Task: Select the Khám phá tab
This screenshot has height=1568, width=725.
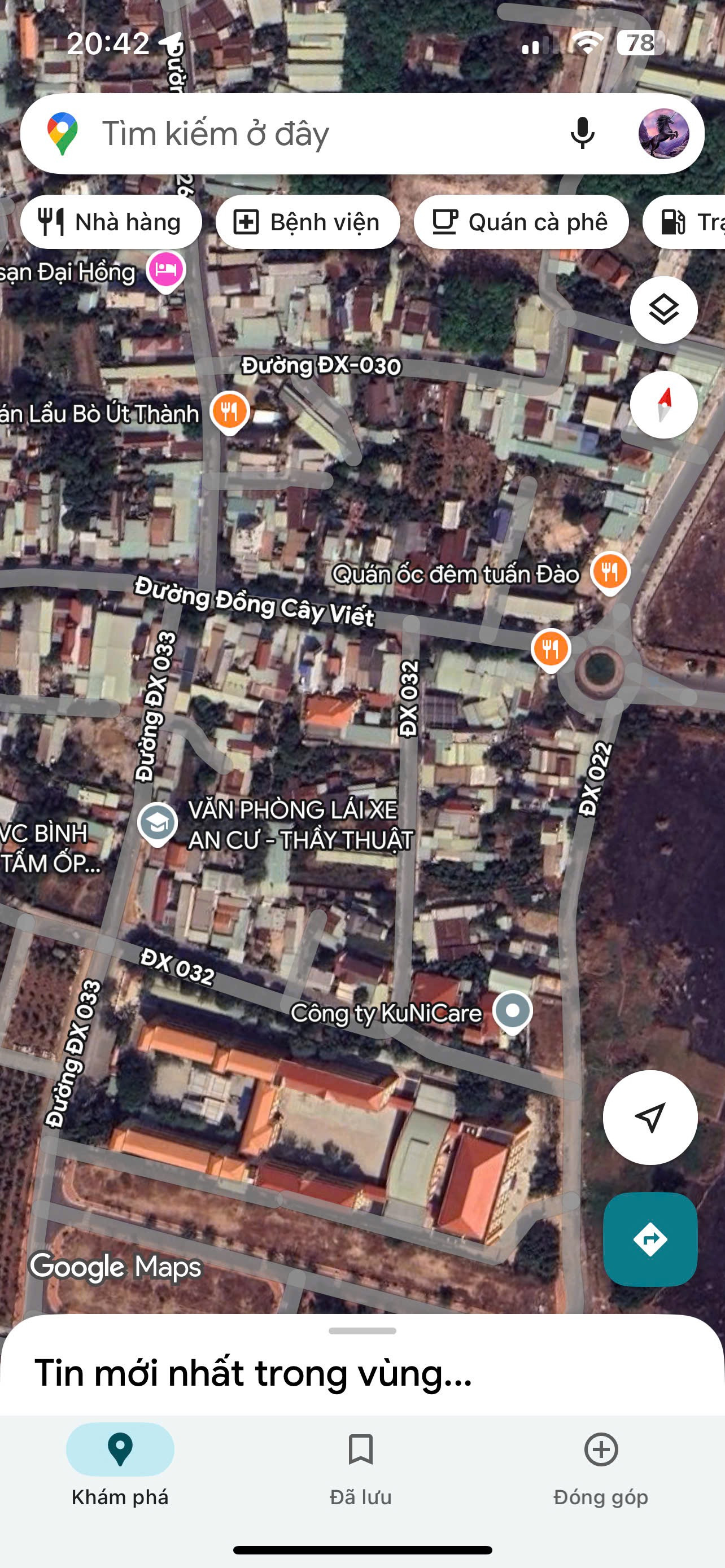Action: pyautogui.click(x=120, y=1468)
